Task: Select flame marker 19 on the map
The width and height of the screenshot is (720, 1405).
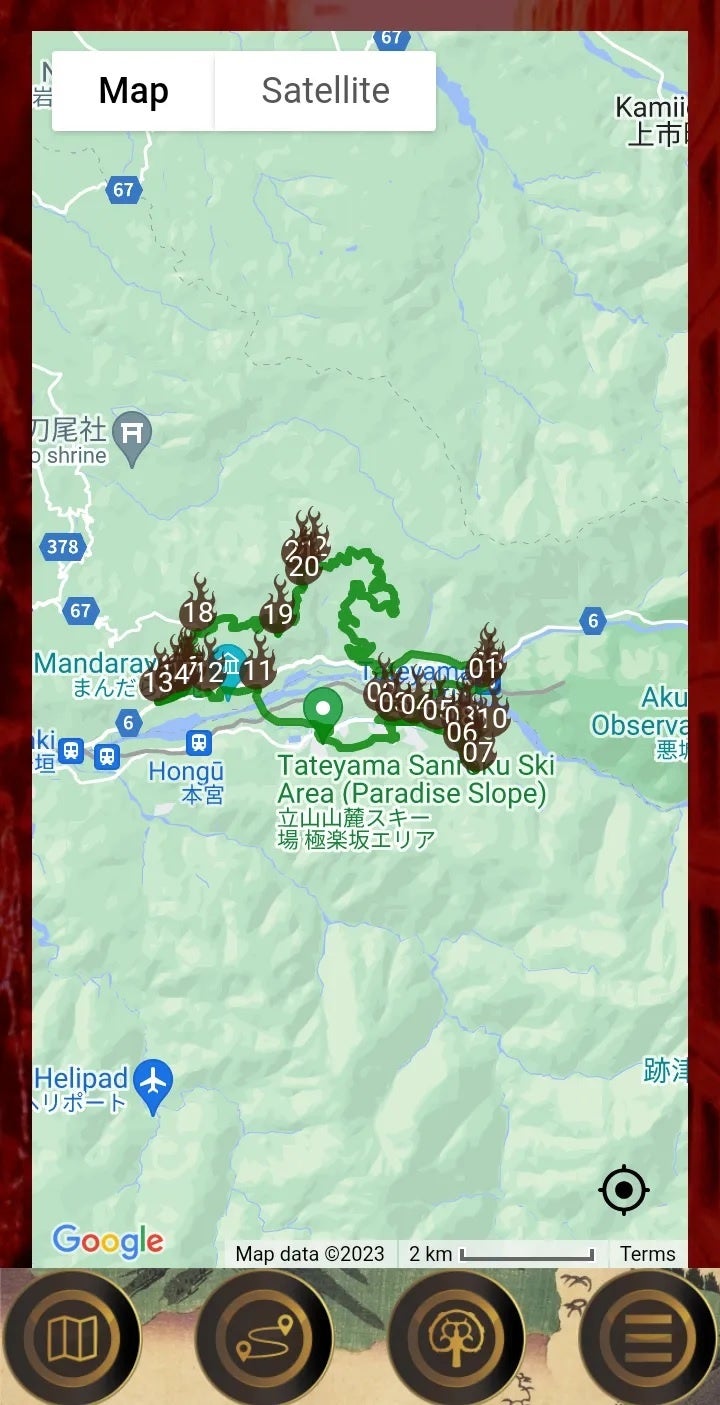Action: point(278,612)
